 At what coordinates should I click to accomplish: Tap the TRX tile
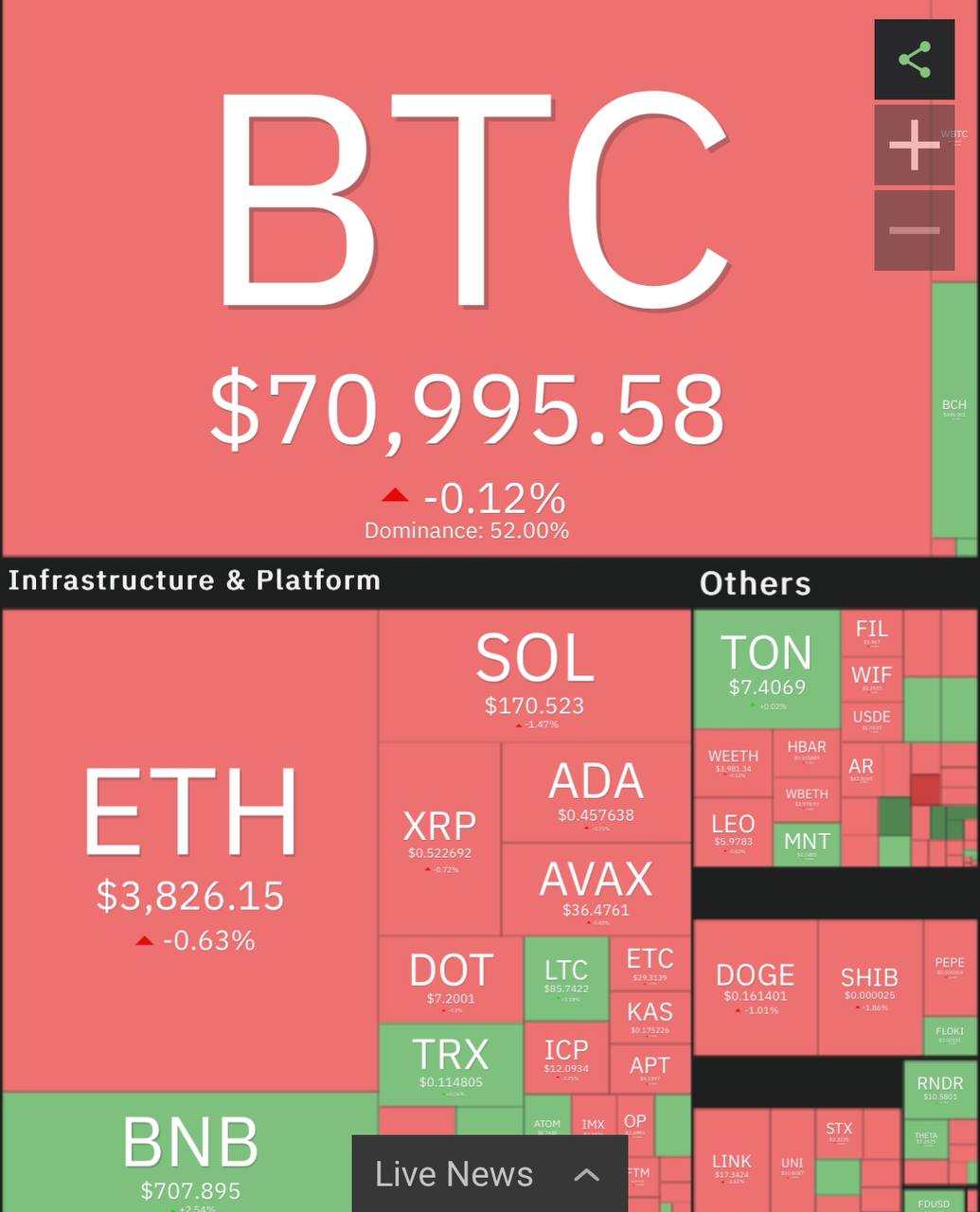pyautogui.click(x=451, y=1064)
